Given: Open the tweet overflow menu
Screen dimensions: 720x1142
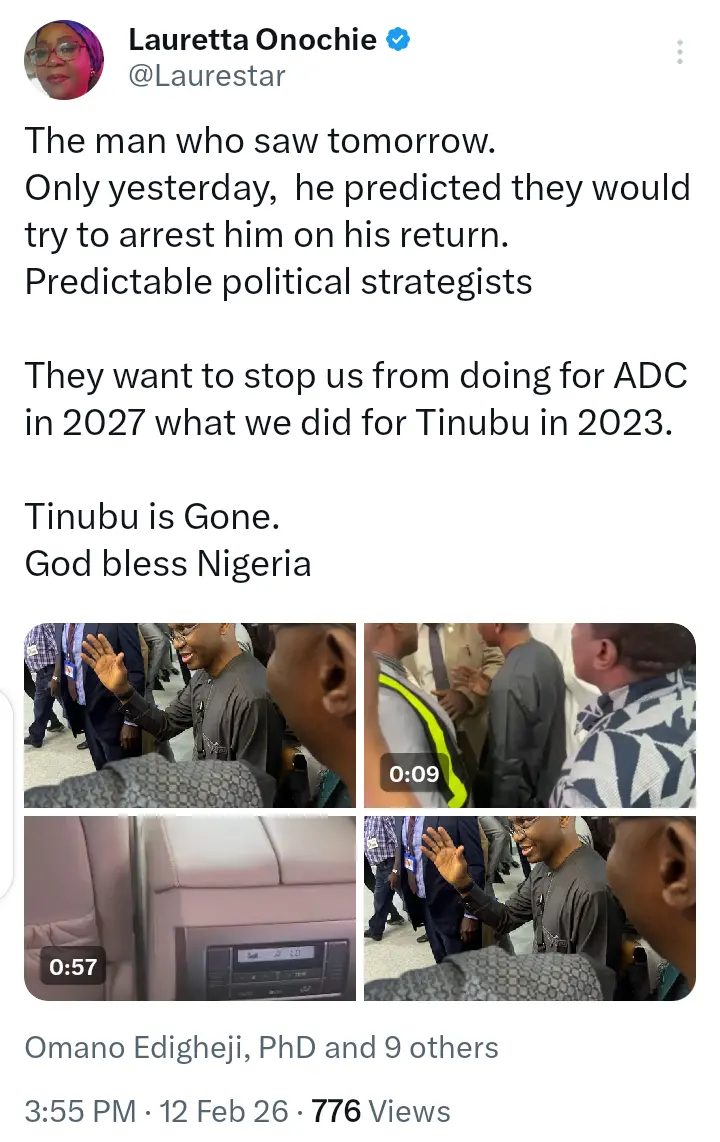Looking at the screenshot, I should pos(680,52).
